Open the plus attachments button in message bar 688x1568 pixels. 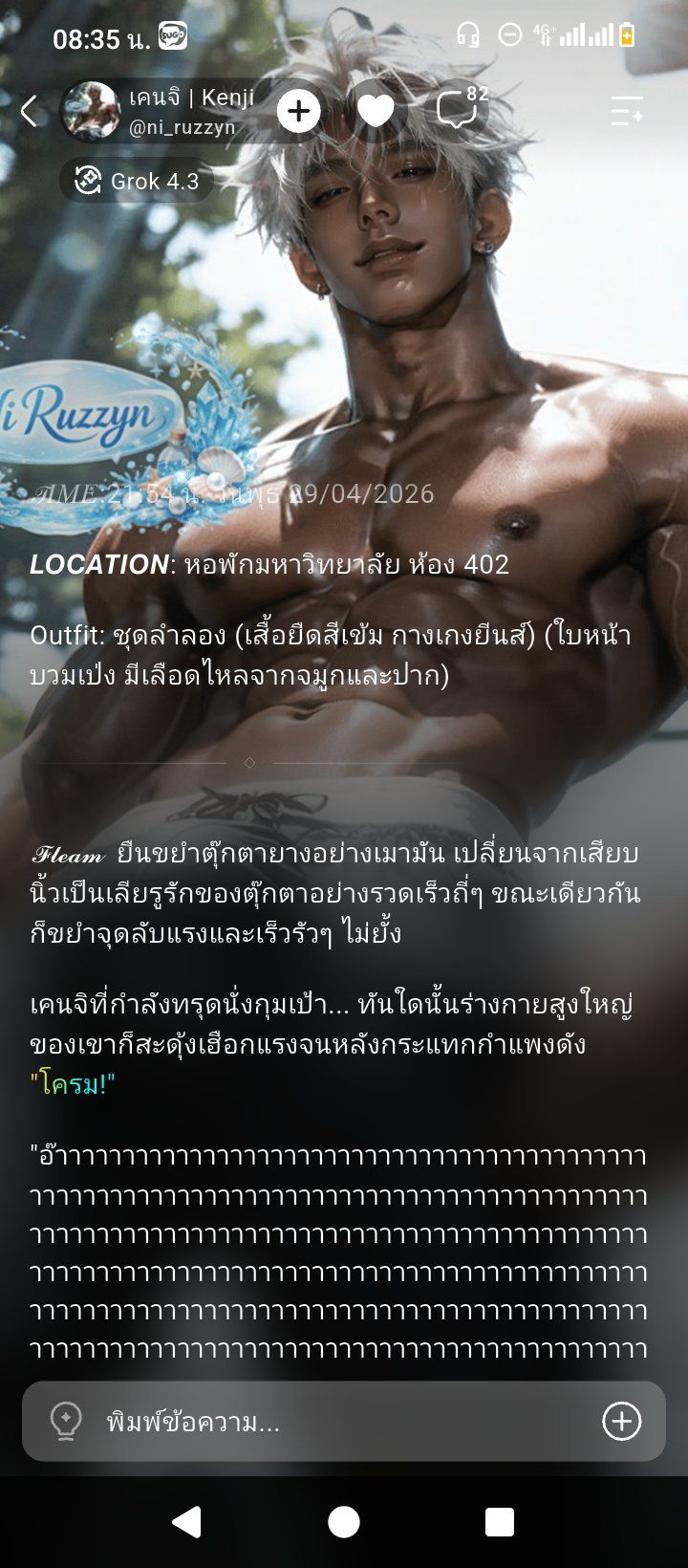tap(621, 1422)
